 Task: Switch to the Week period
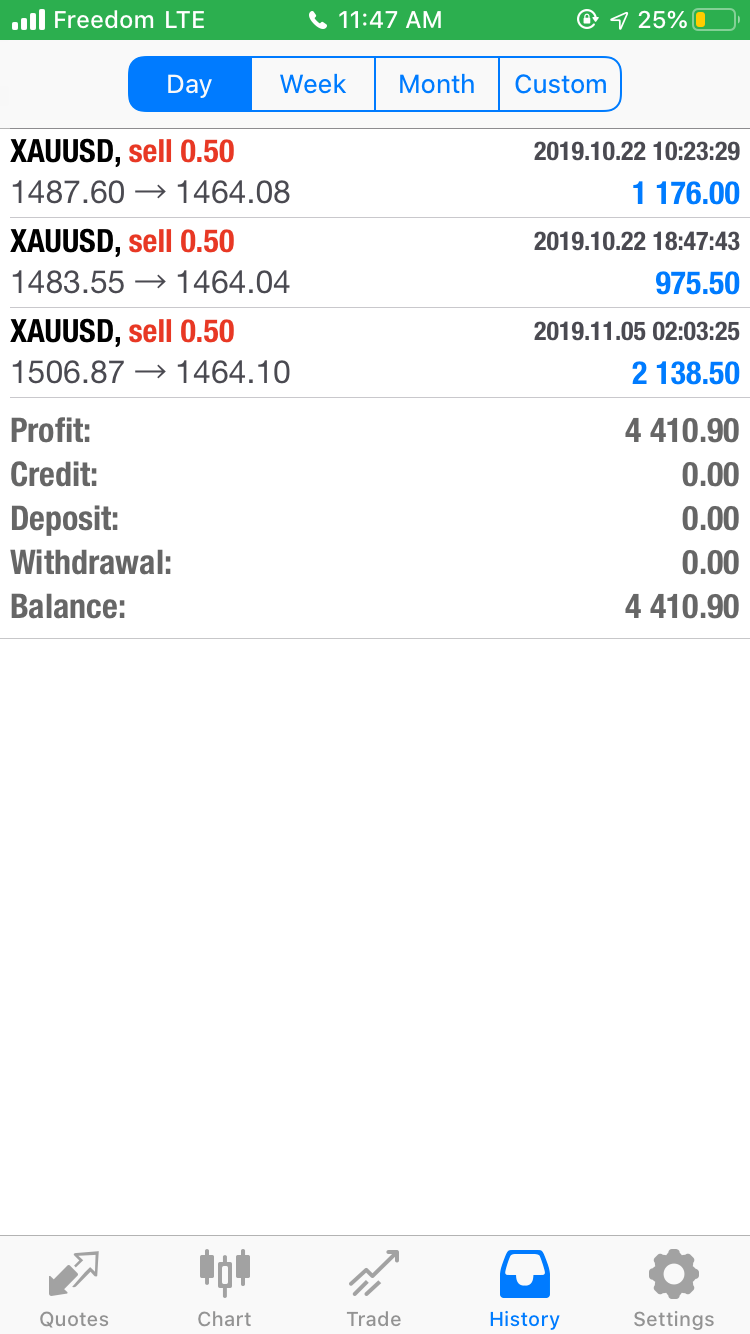point(313,84)
